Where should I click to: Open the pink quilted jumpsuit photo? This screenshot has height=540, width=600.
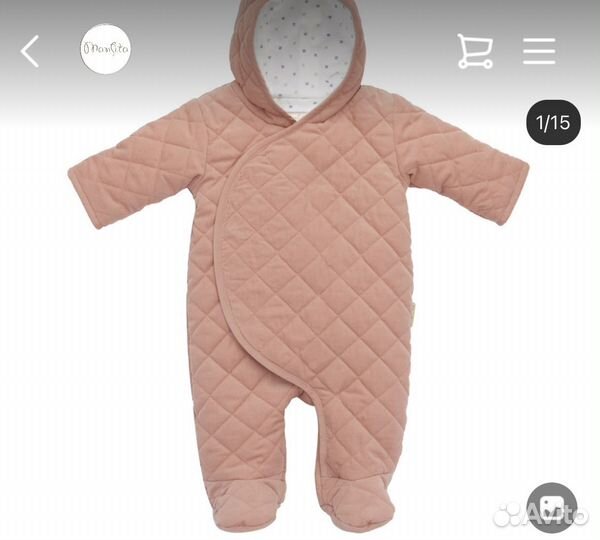298,290
